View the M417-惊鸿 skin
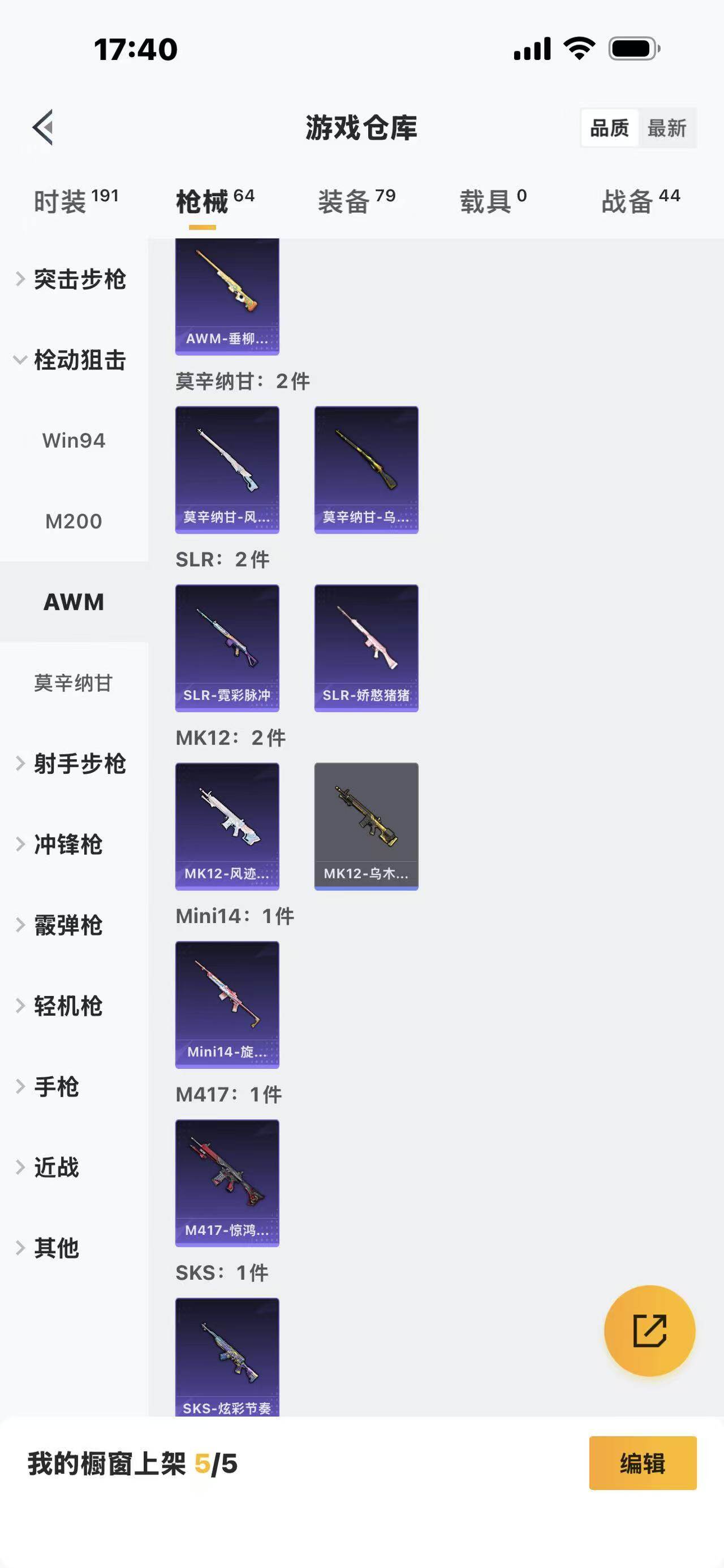The height and width of the screenshot is (1568, 724). tap(227, 1183)
